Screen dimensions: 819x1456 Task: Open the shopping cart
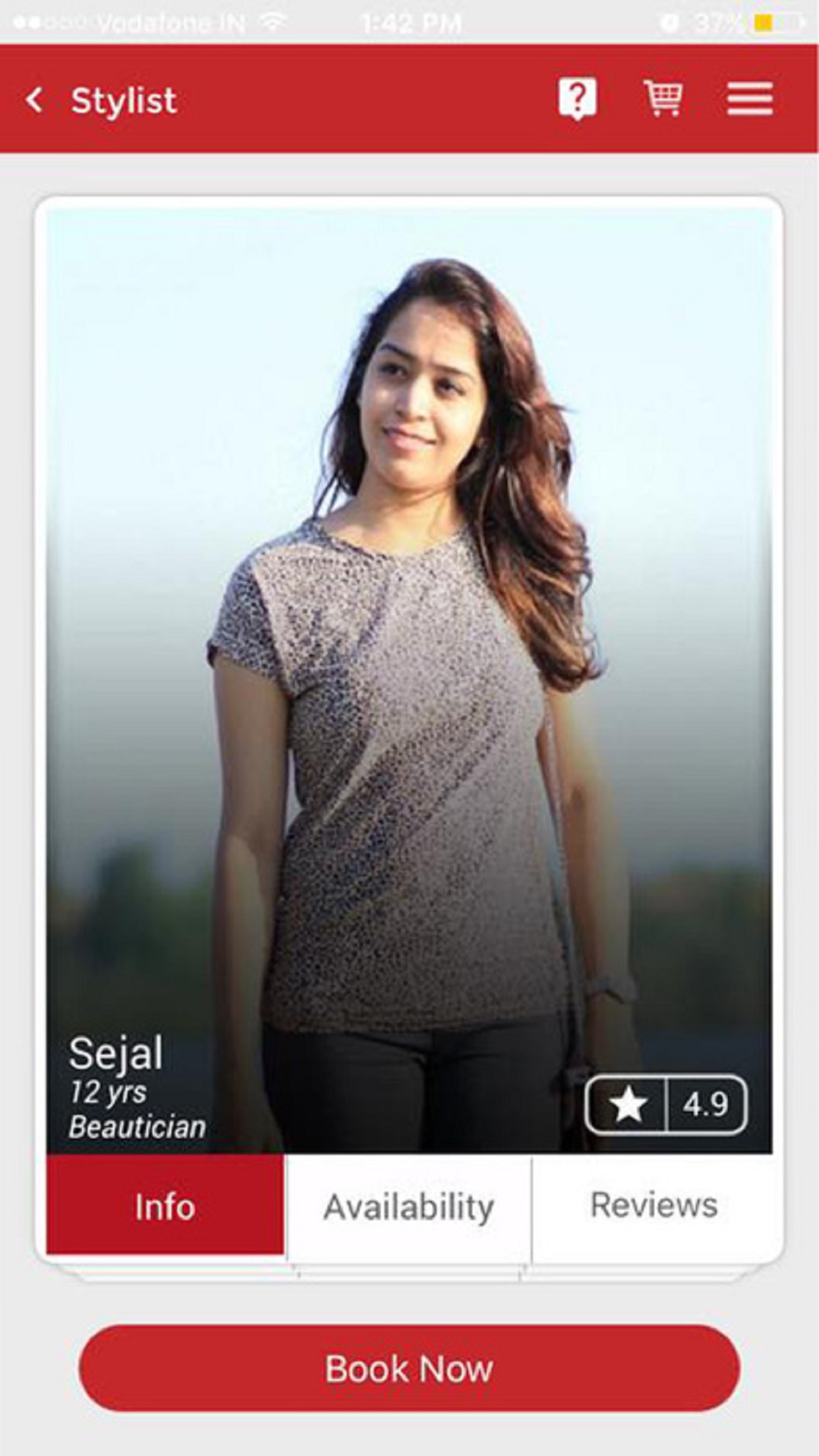[x=663, y=99]
